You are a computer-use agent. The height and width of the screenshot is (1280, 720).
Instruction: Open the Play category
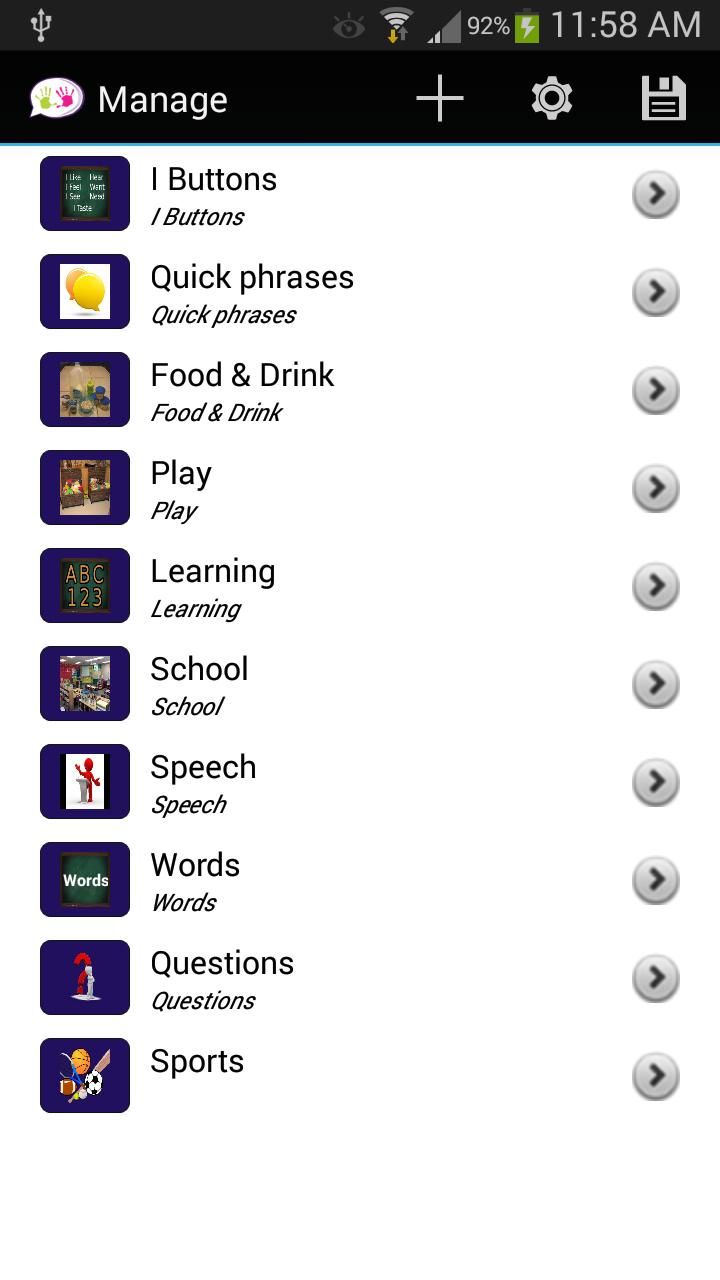coord(300,488)
